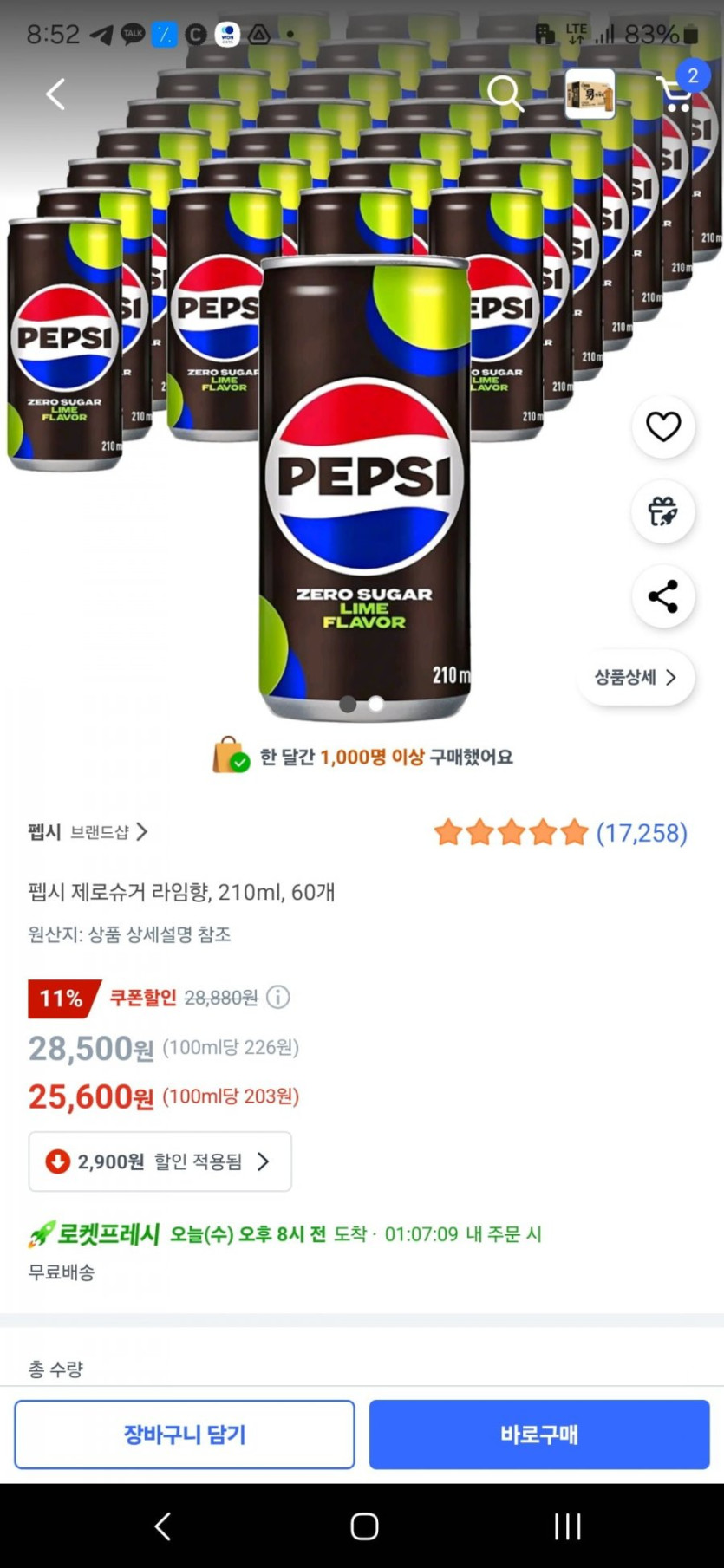Image resolution: width=724 pixels, height=1568 pixels.
Task: View the 17,258 star reviews
Action: [561, 833]
